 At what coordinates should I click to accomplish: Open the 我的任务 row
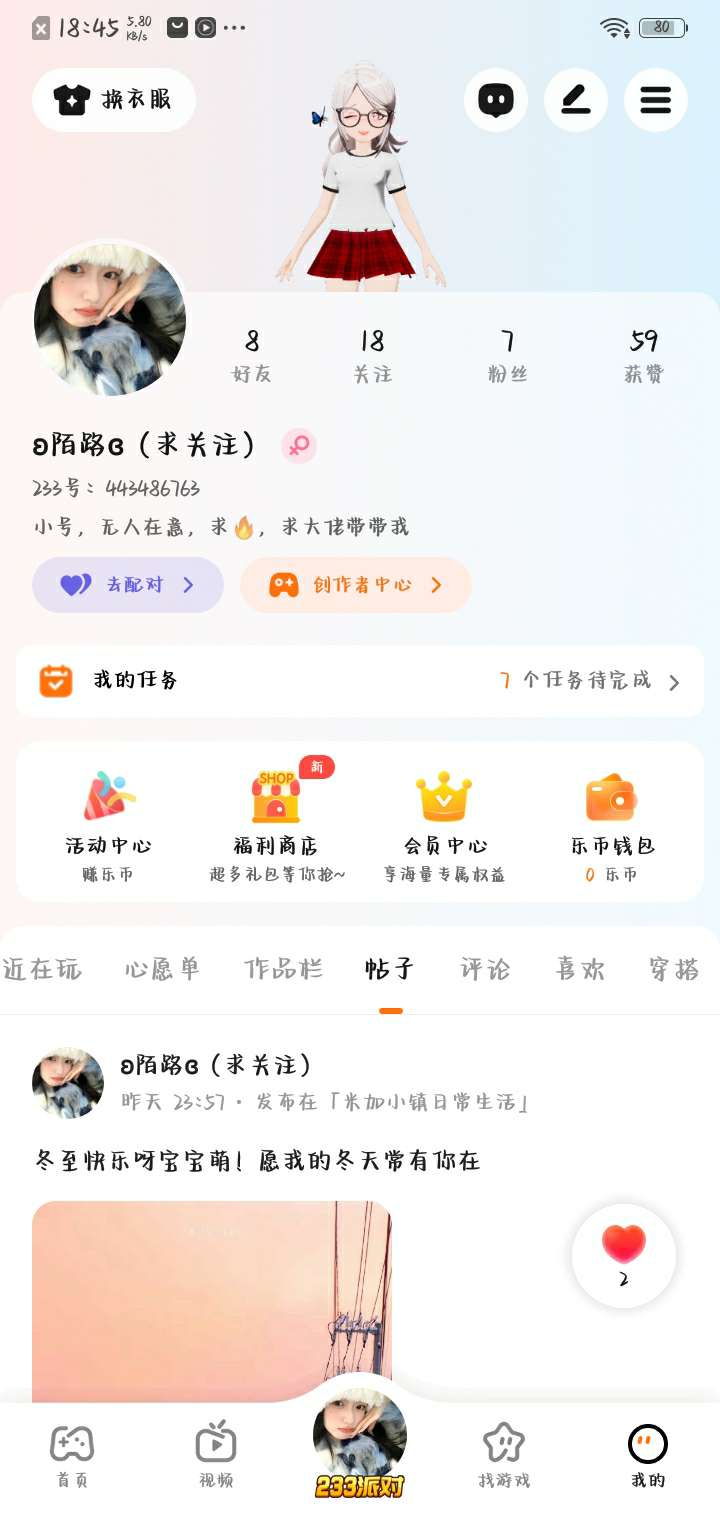point(360,681)
